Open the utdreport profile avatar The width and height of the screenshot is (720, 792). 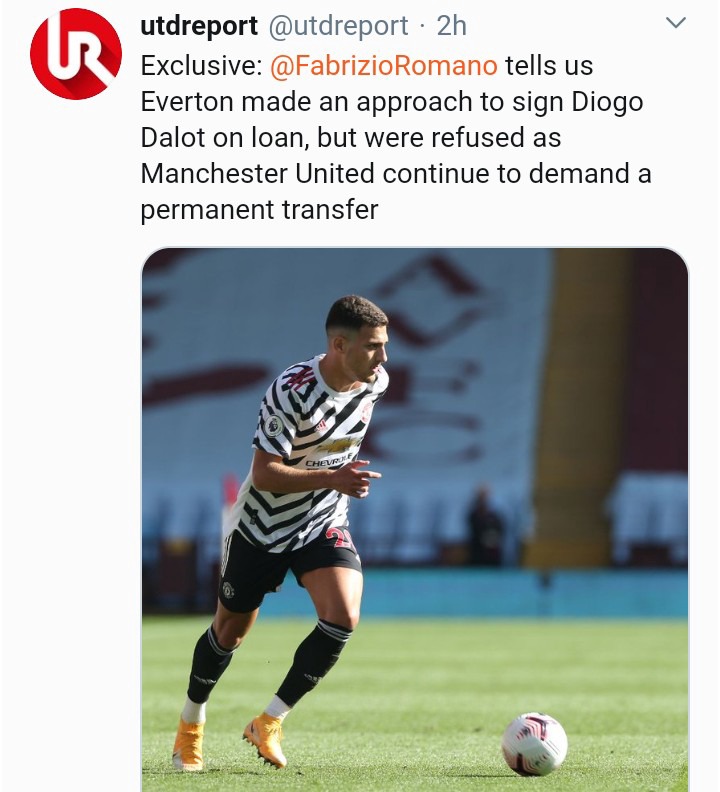coord(76,54)
